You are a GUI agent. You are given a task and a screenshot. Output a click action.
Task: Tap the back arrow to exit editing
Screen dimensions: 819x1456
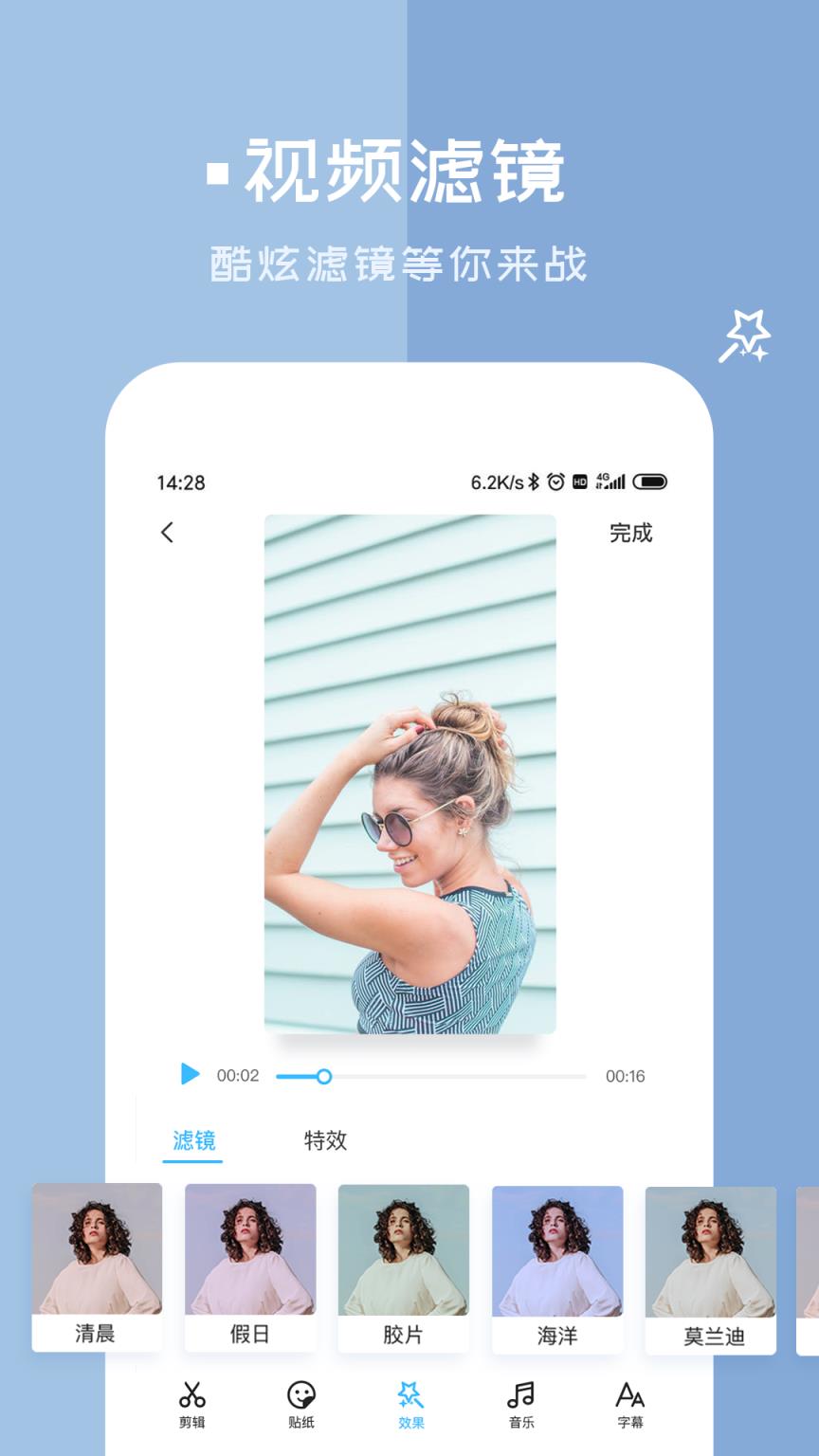tap(168, 534)
